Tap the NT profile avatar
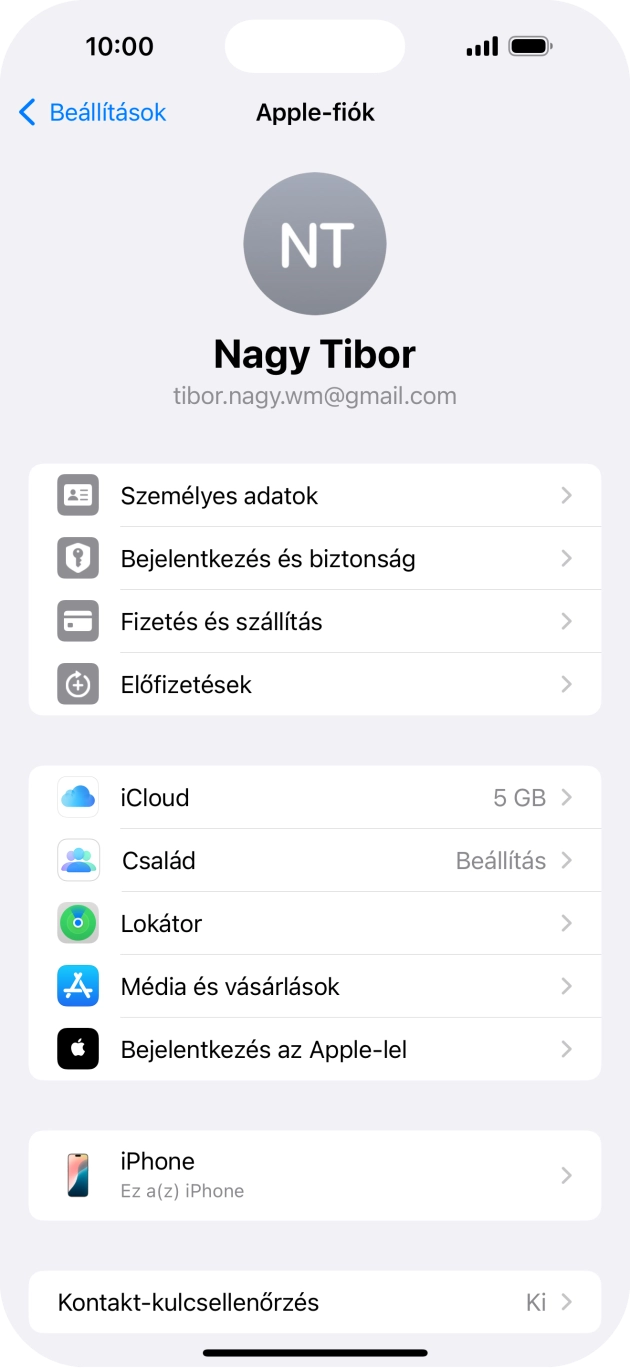The width and height of the screenshot is (630, 1368). click(x=315, y=244)
